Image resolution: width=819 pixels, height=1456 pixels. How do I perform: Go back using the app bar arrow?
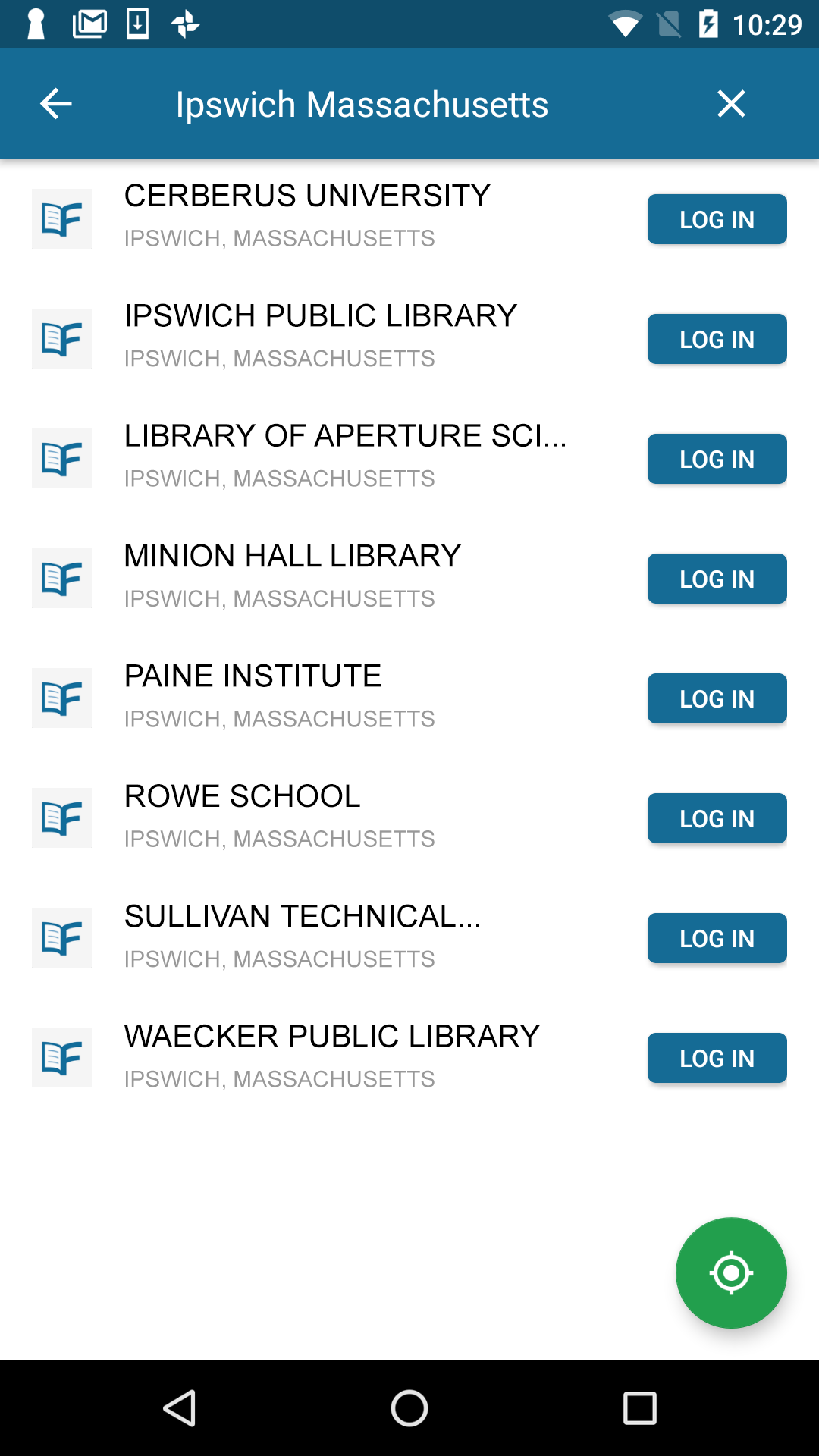55,104
